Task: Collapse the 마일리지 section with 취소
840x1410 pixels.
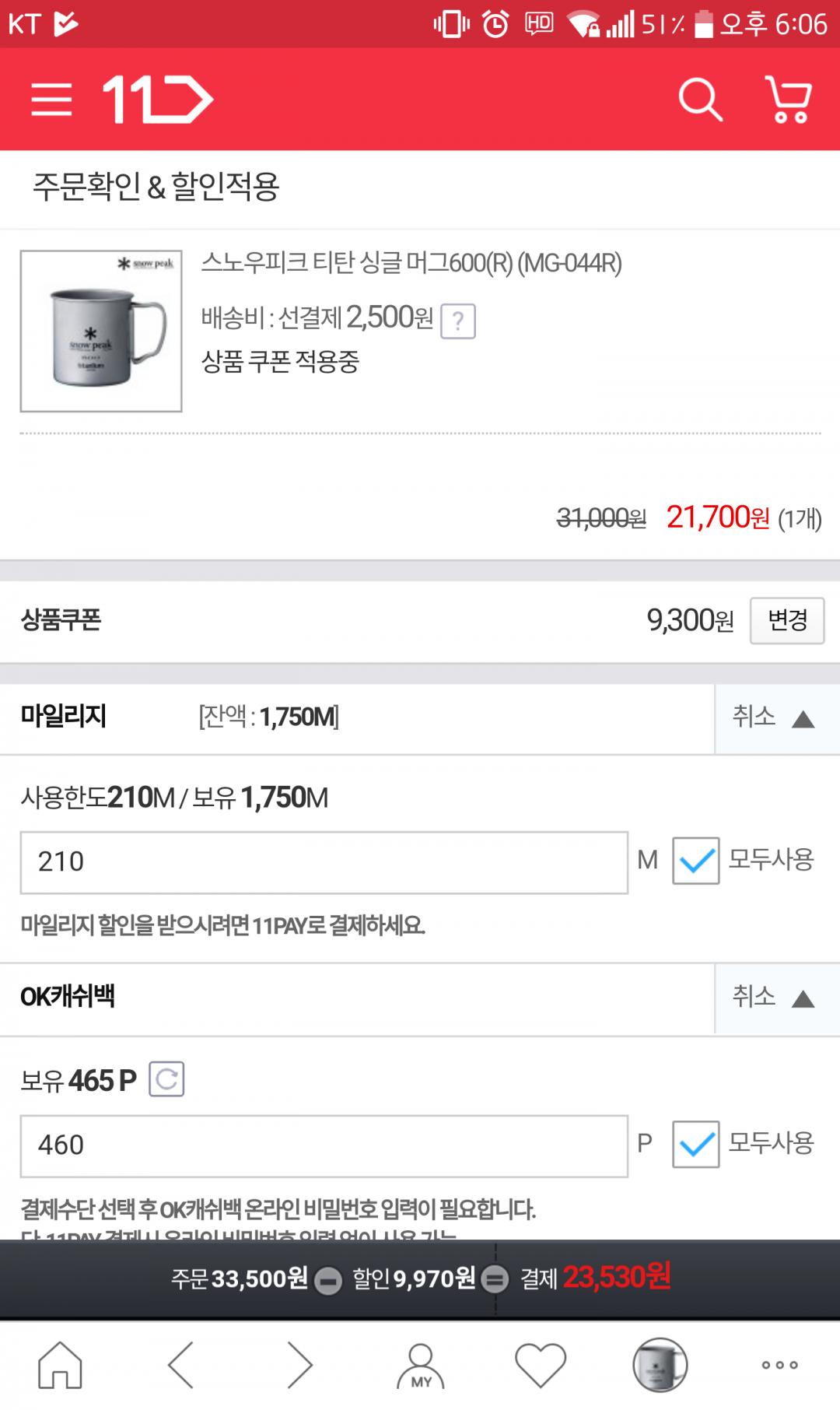Action: coord(777,717)
